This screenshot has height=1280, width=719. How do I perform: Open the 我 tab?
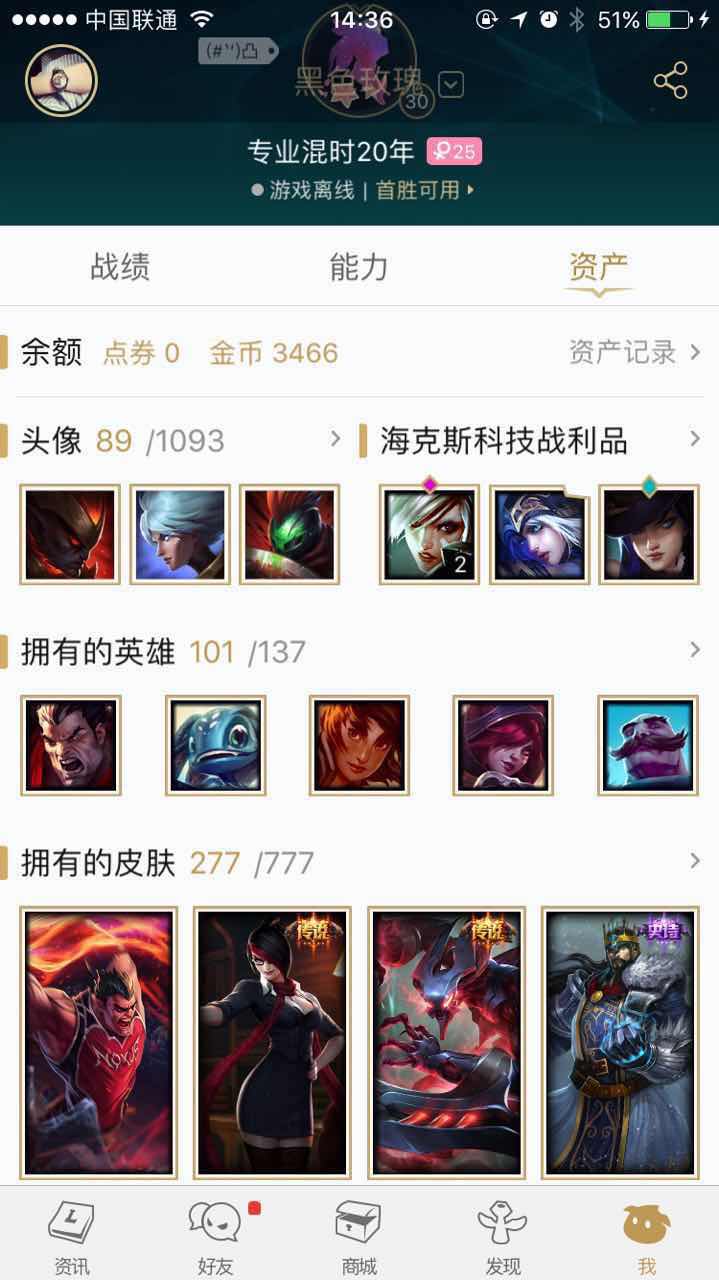[646, 1237]
